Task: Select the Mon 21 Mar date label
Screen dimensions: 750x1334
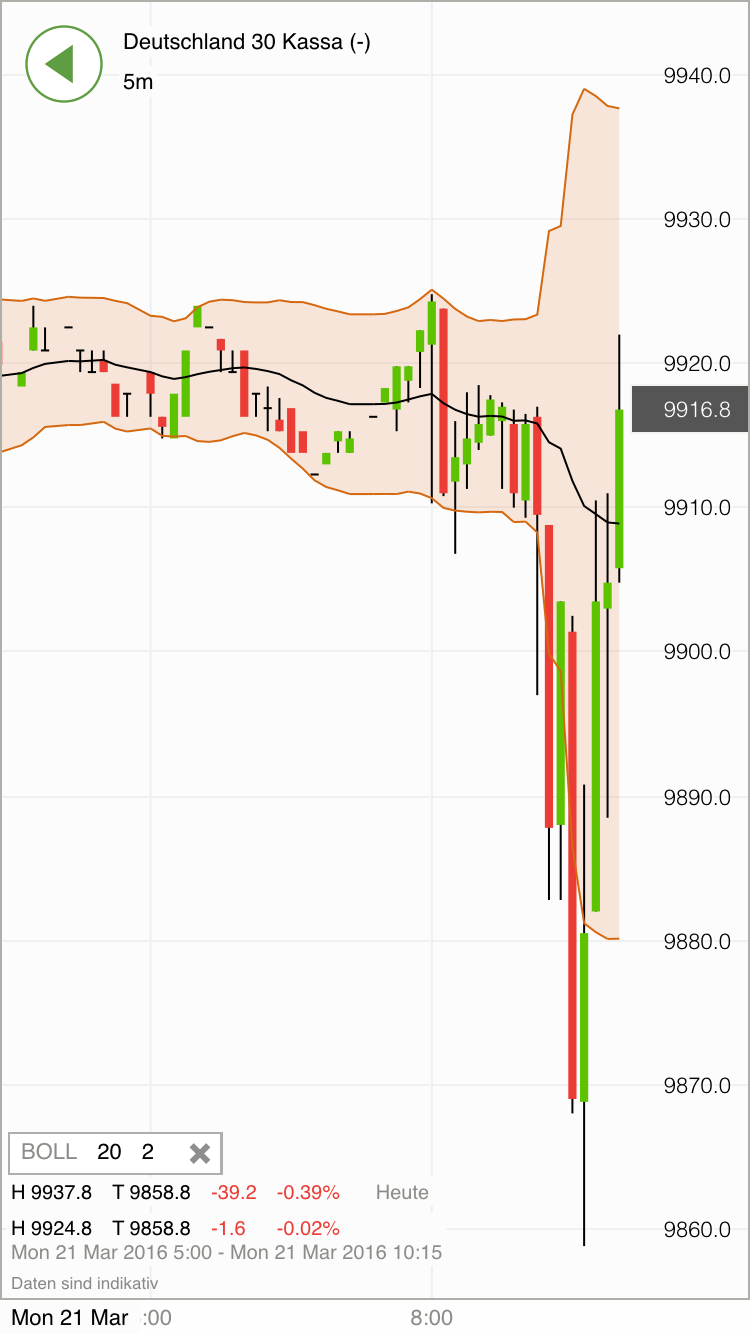Action: (70, 1317)
